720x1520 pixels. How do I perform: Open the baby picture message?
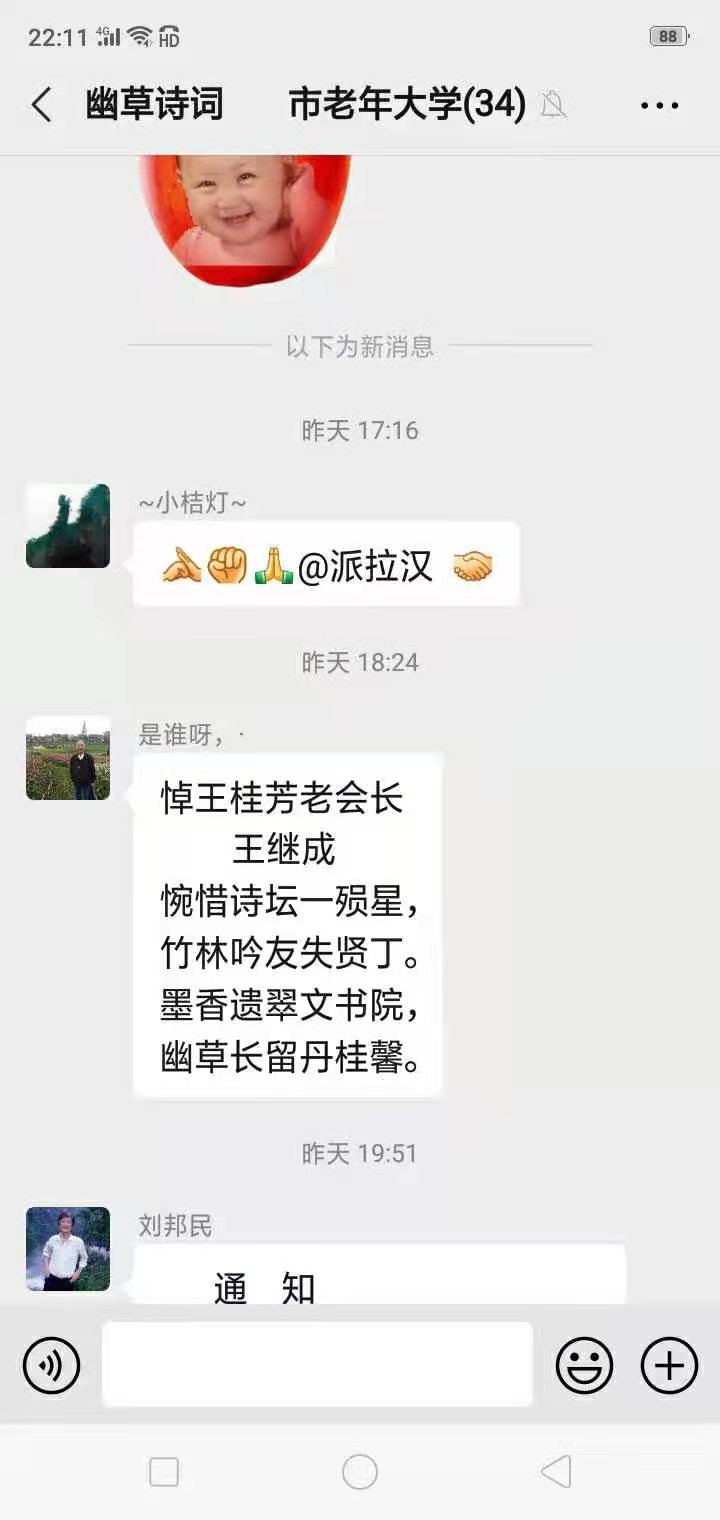click(x=245, y=215)
